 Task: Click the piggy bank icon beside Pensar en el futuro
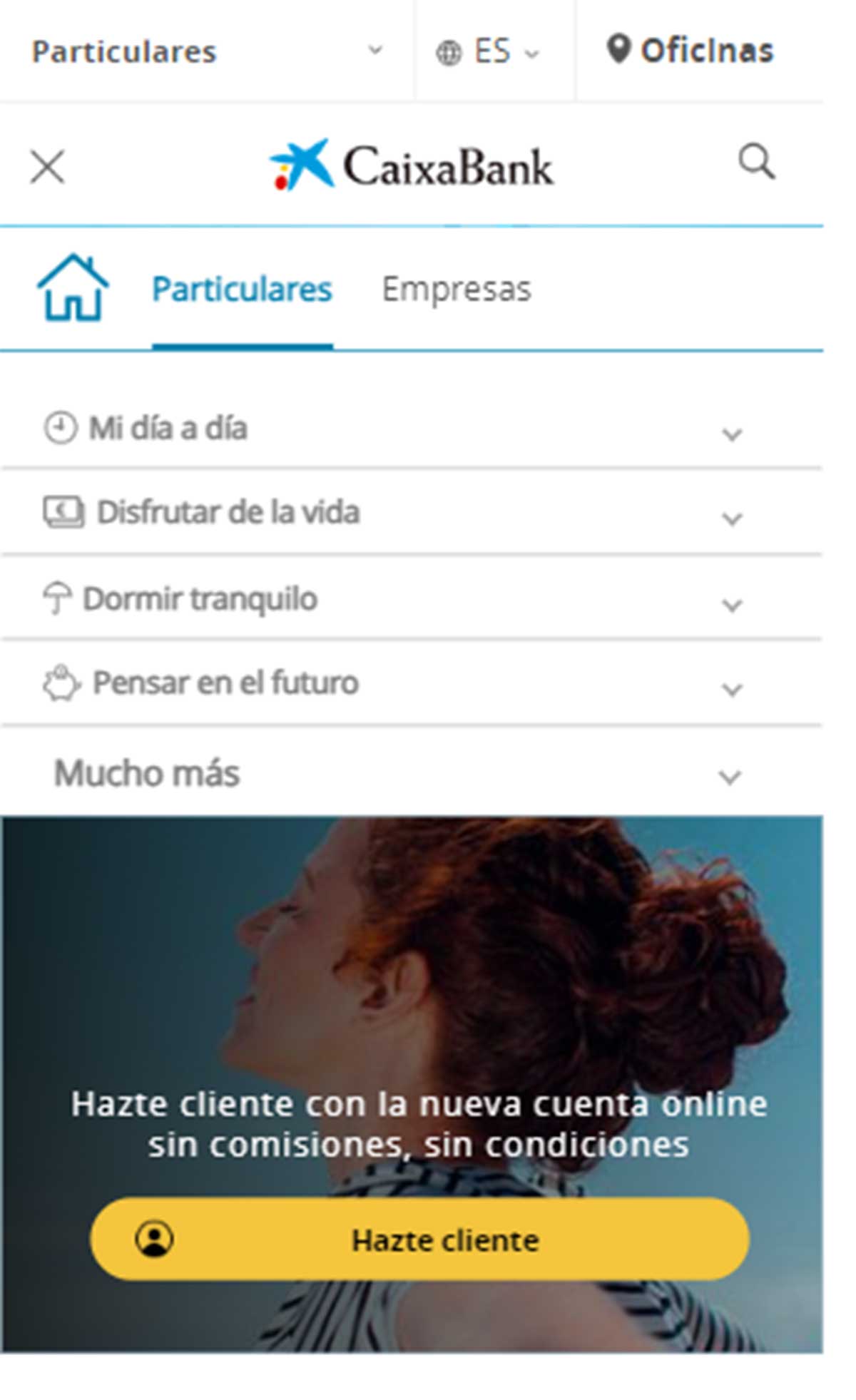click(x=60, y=683)
